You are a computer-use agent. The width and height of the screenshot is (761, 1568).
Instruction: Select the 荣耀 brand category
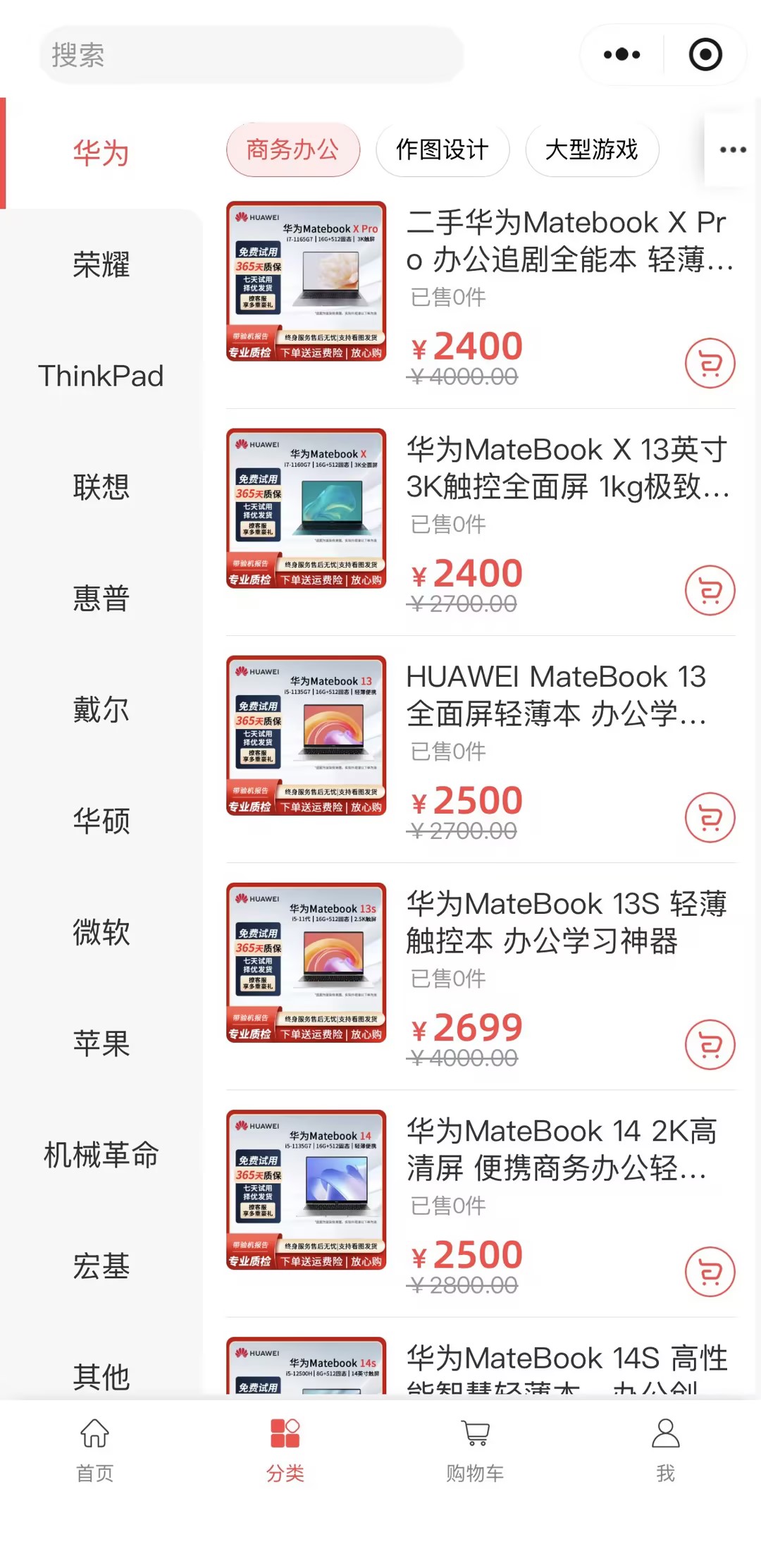(x=101, y=264)
